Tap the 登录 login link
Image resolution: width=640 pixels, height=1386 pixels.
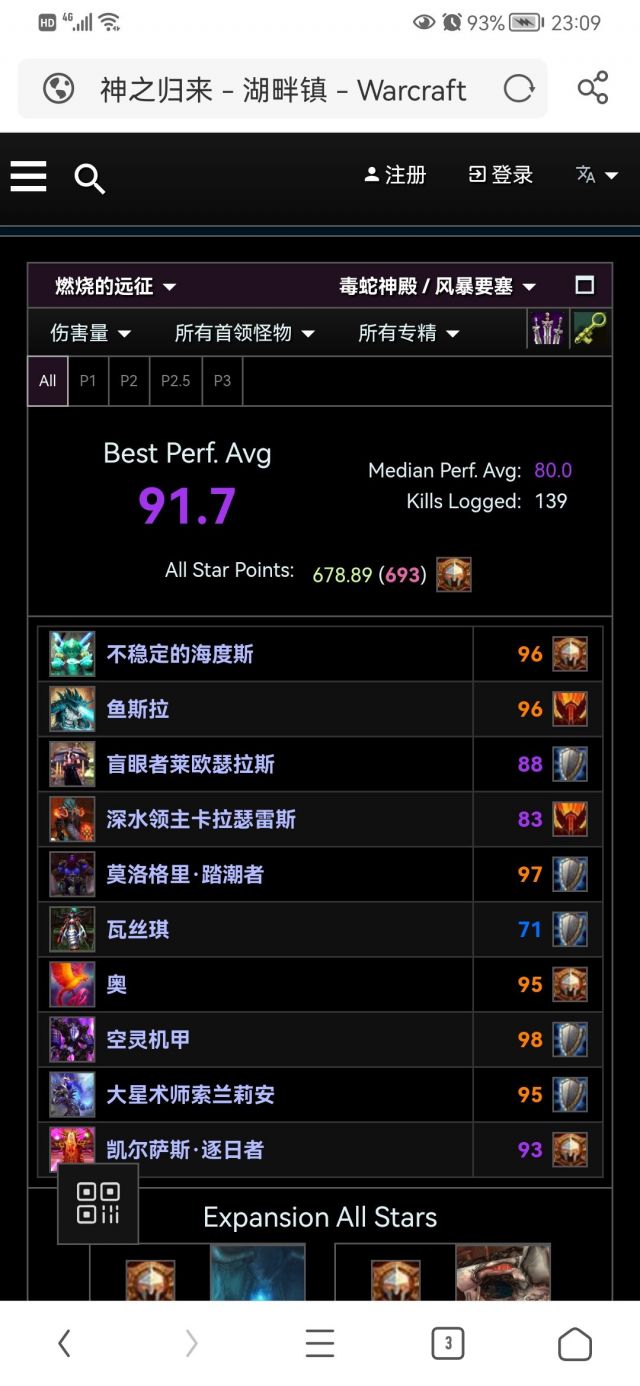click(x=501, y=175)
